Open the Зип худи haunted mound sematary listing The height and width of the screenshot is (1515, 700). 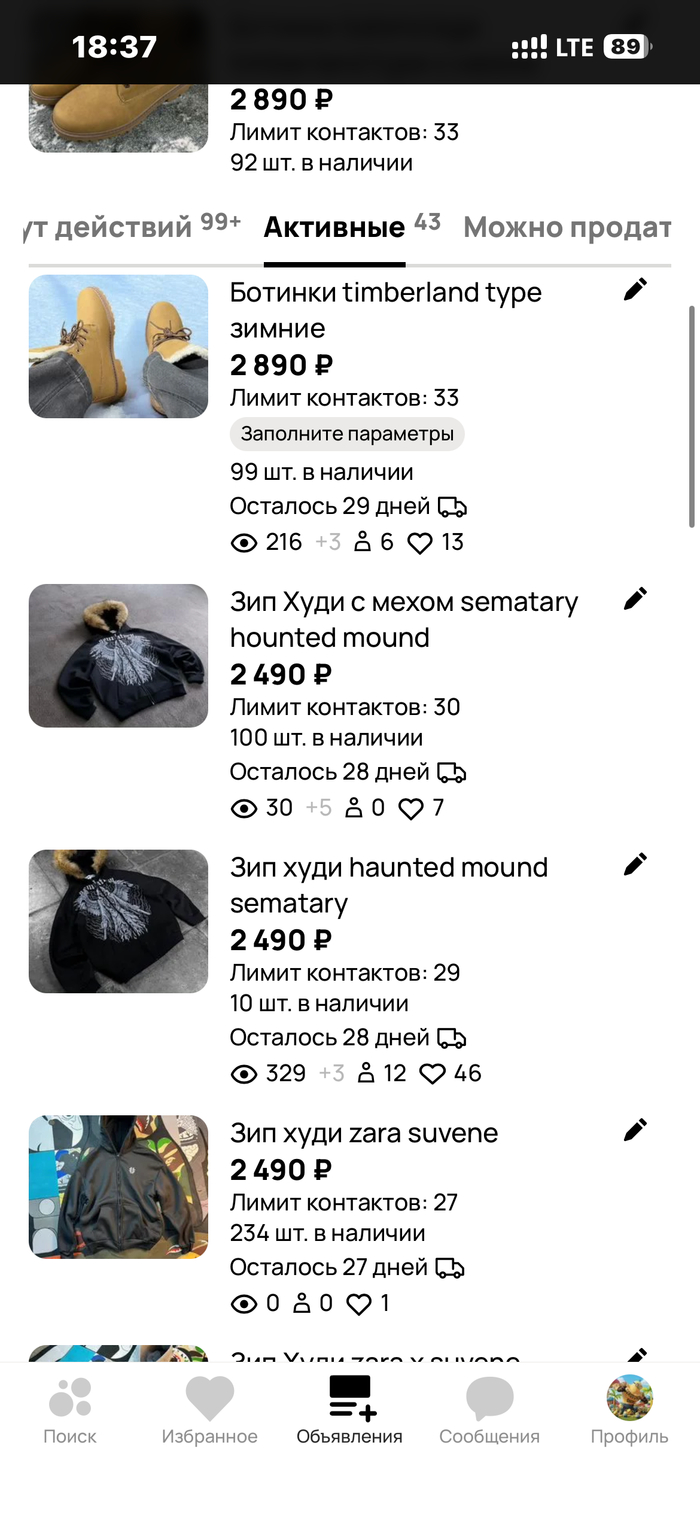click(x=388, y=884)
